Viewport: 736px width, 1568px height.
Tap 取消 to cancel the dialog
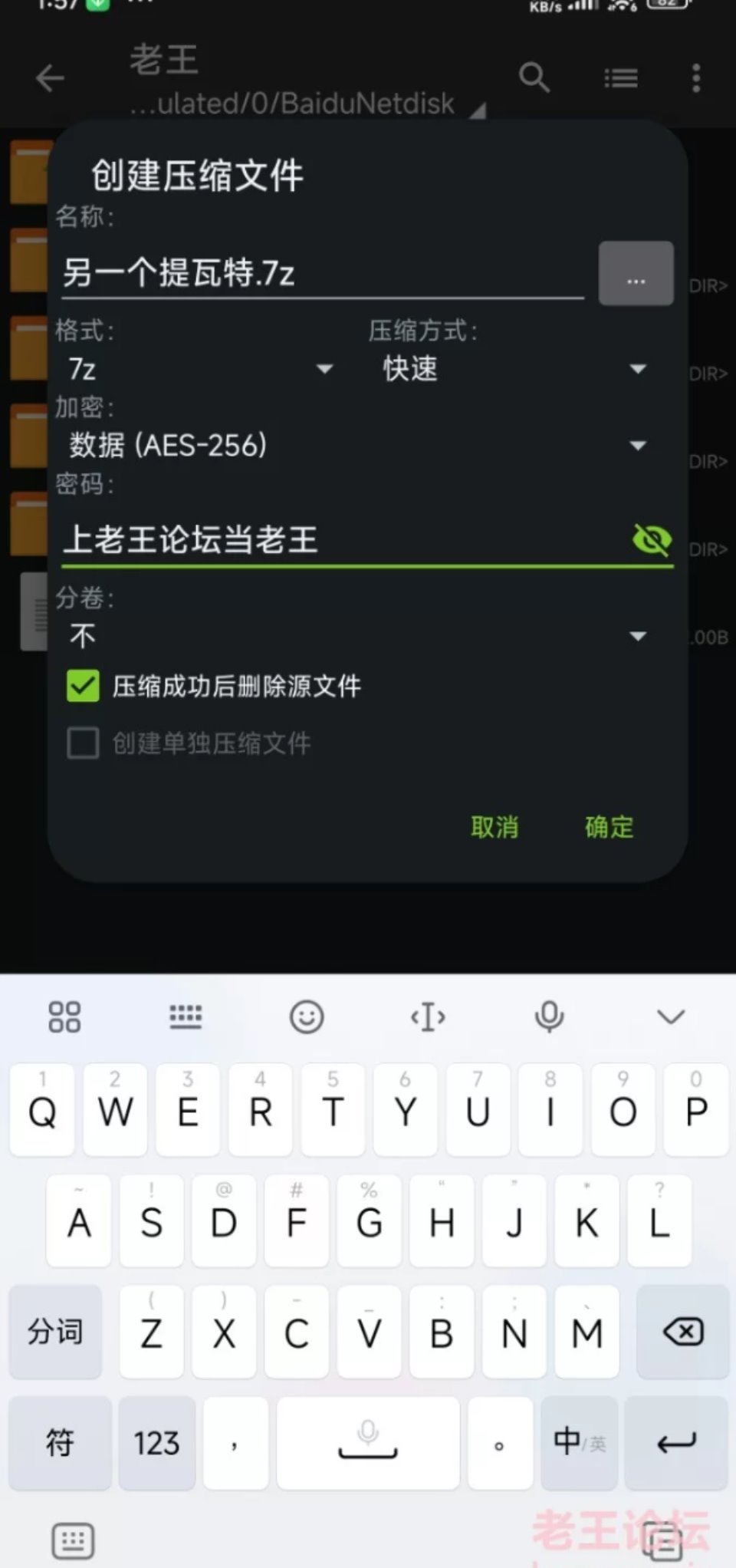pos(495,827)
